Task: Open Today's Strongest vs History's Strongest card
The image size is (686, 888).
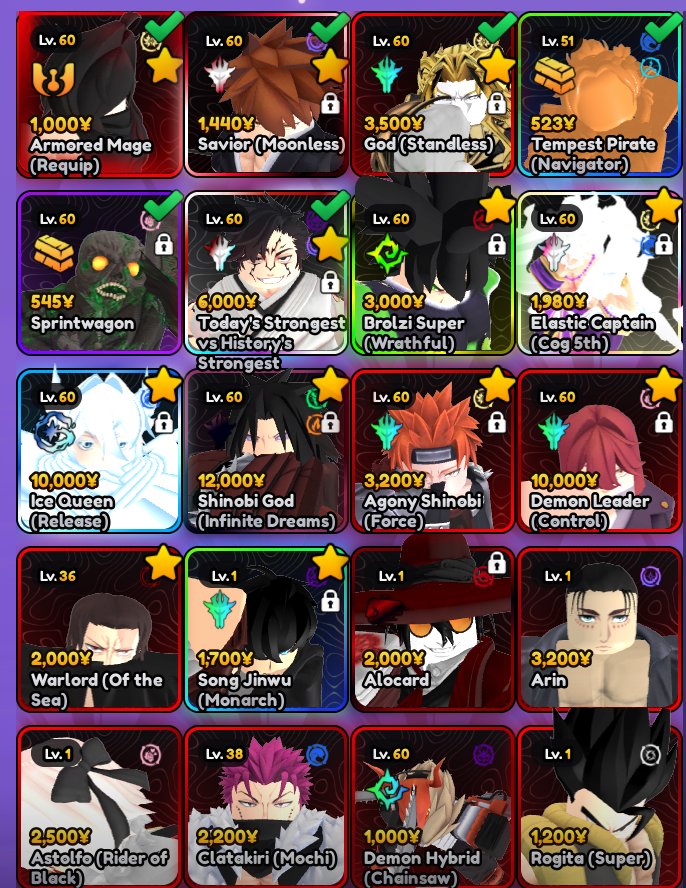Action: pyautogui.click(x=266, y=273)
